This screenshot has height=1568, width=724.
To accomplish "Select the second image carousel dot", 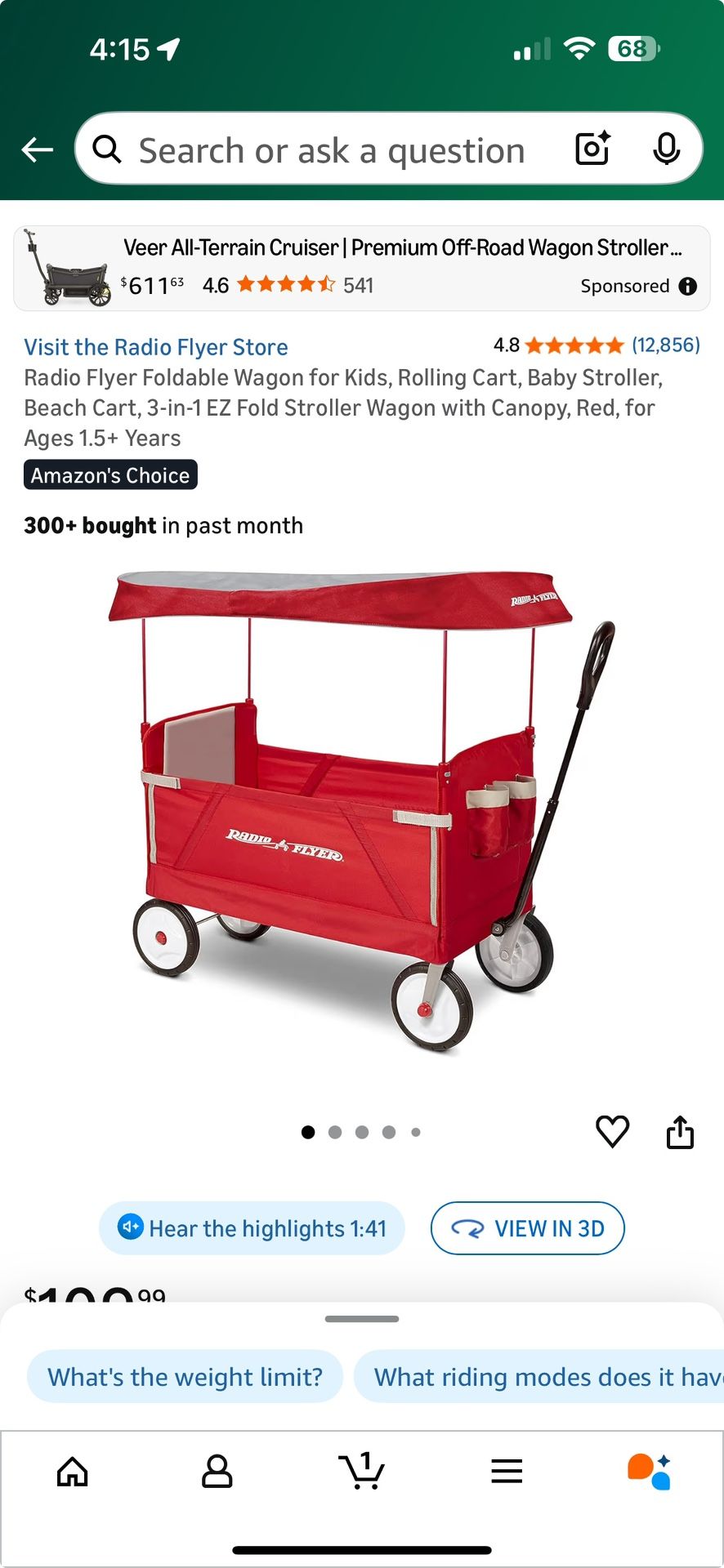I will tap(335, 1132).
